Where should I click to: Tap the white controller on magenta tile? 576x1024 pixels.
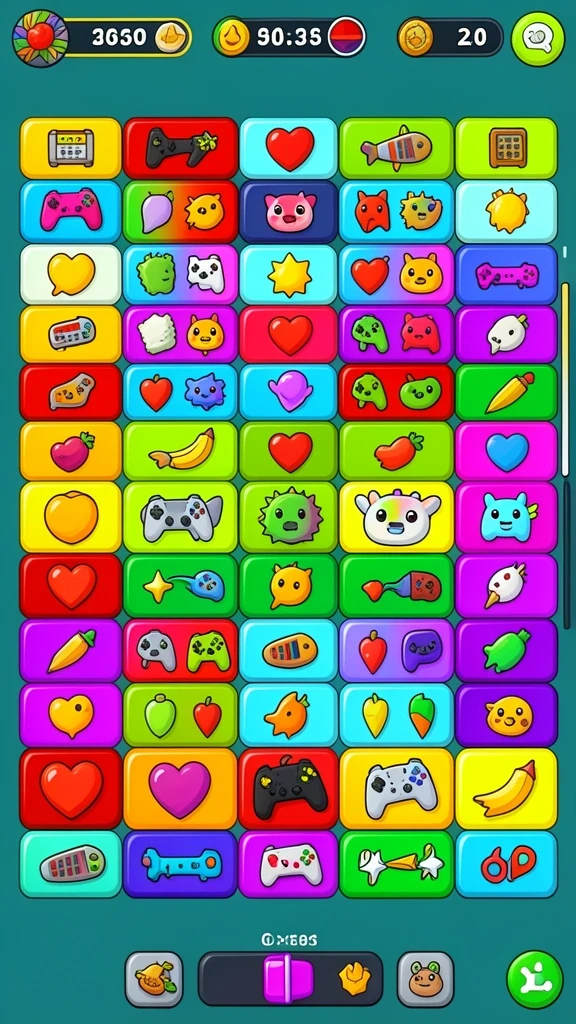click(289, 864)
